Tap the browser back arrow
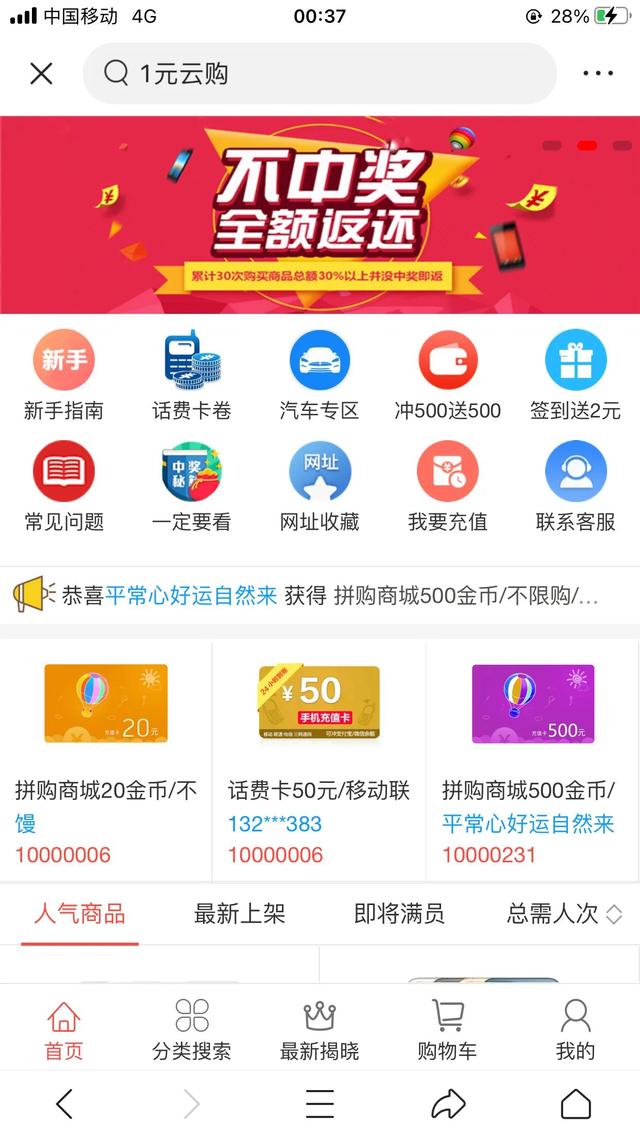This screenshot has width=640, height=1138. pyautogui.click(x=64, y=1104)
